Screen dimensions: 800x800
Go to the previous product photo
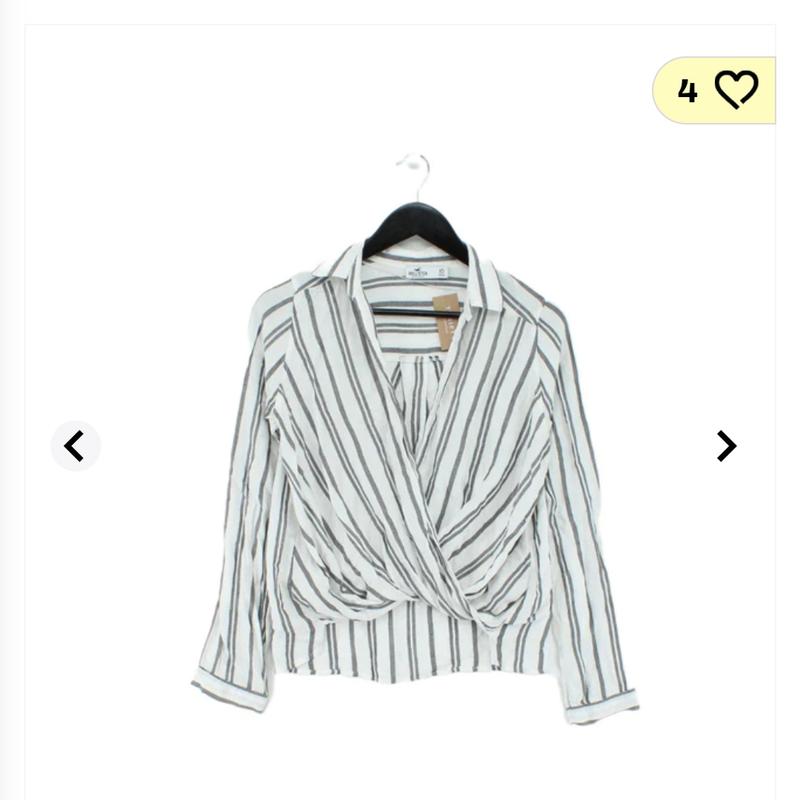pos(75,446)
